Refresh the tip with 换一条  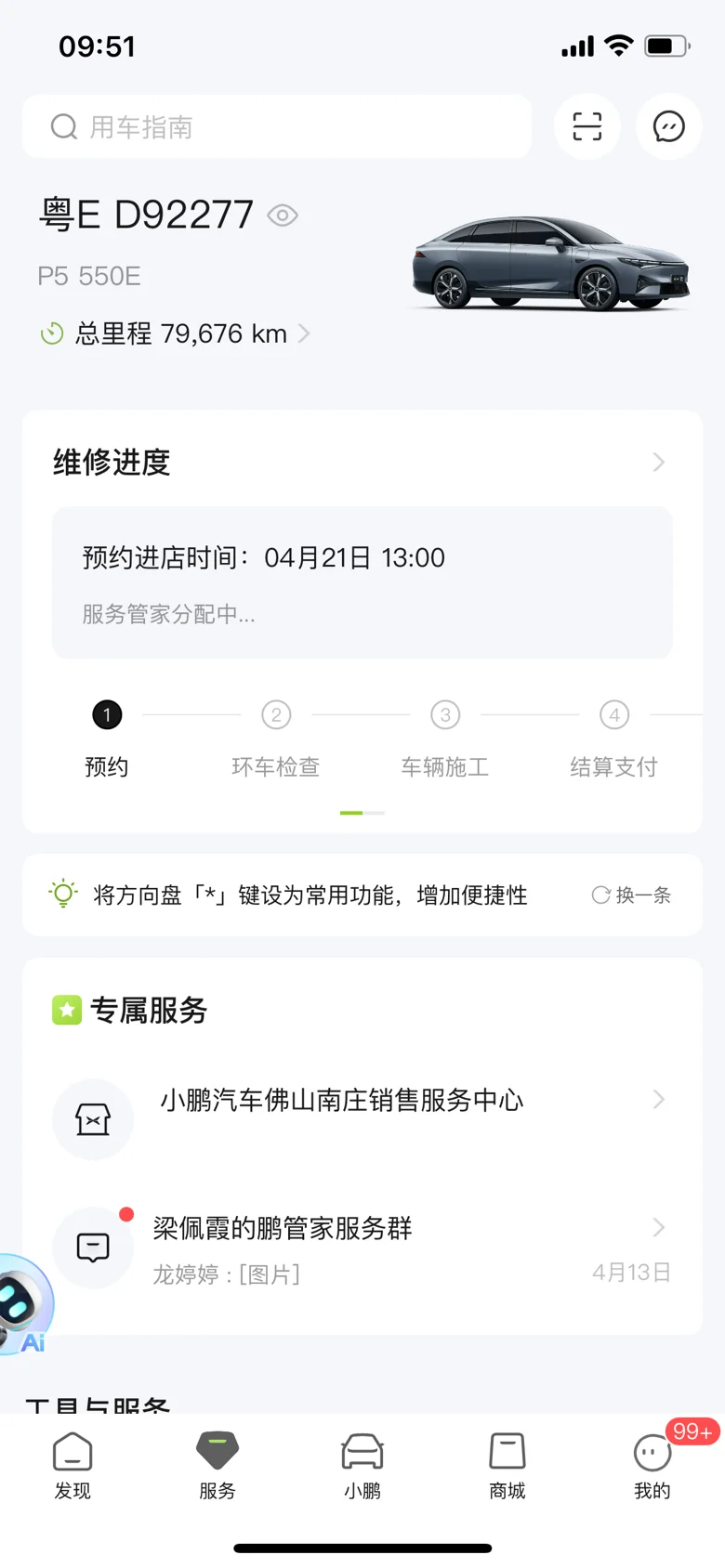pos(632,895)
